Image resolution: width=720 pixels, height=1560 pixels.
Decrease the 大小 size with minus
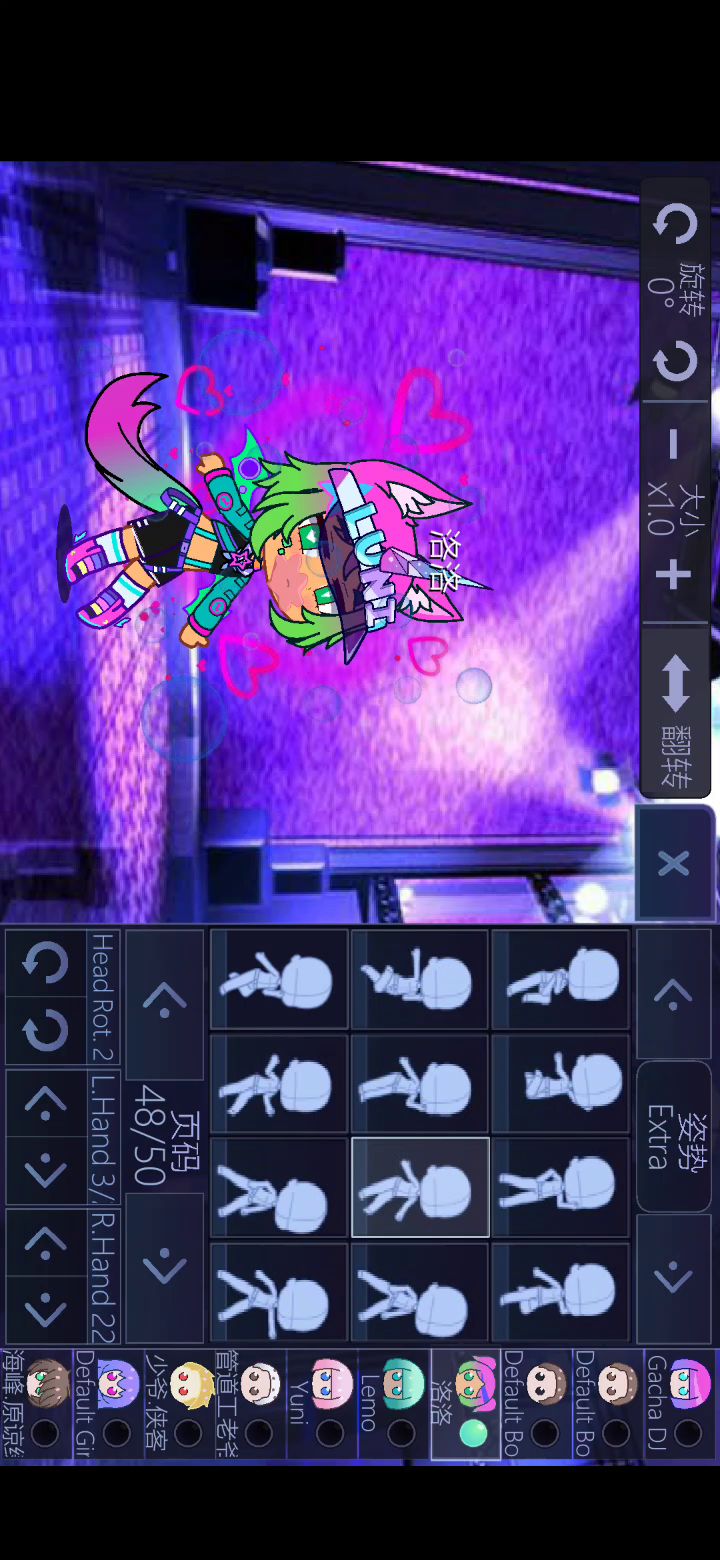coord(673,445)
